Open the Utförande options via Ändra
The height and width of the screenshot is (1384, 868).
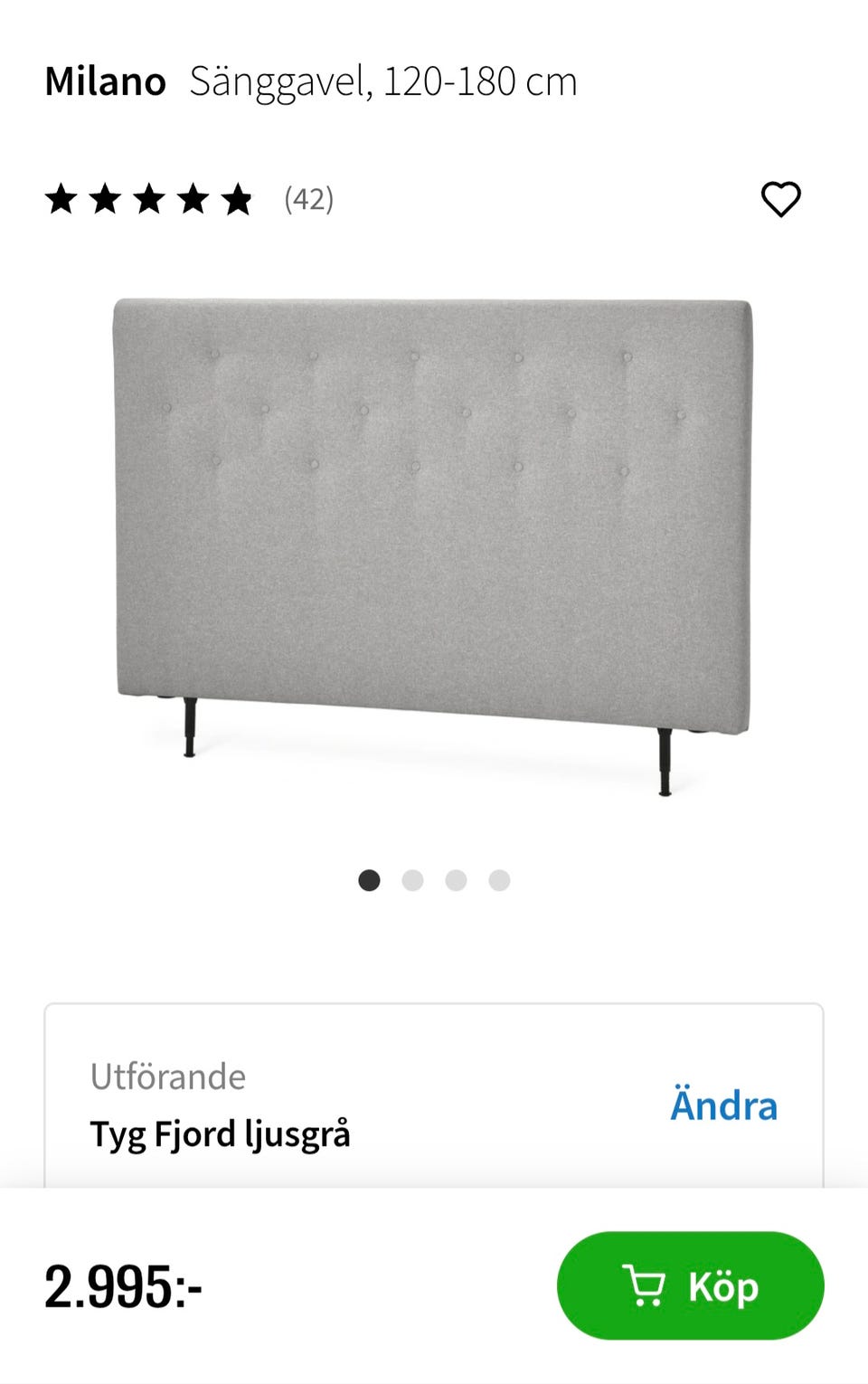tap(724, 1104)
